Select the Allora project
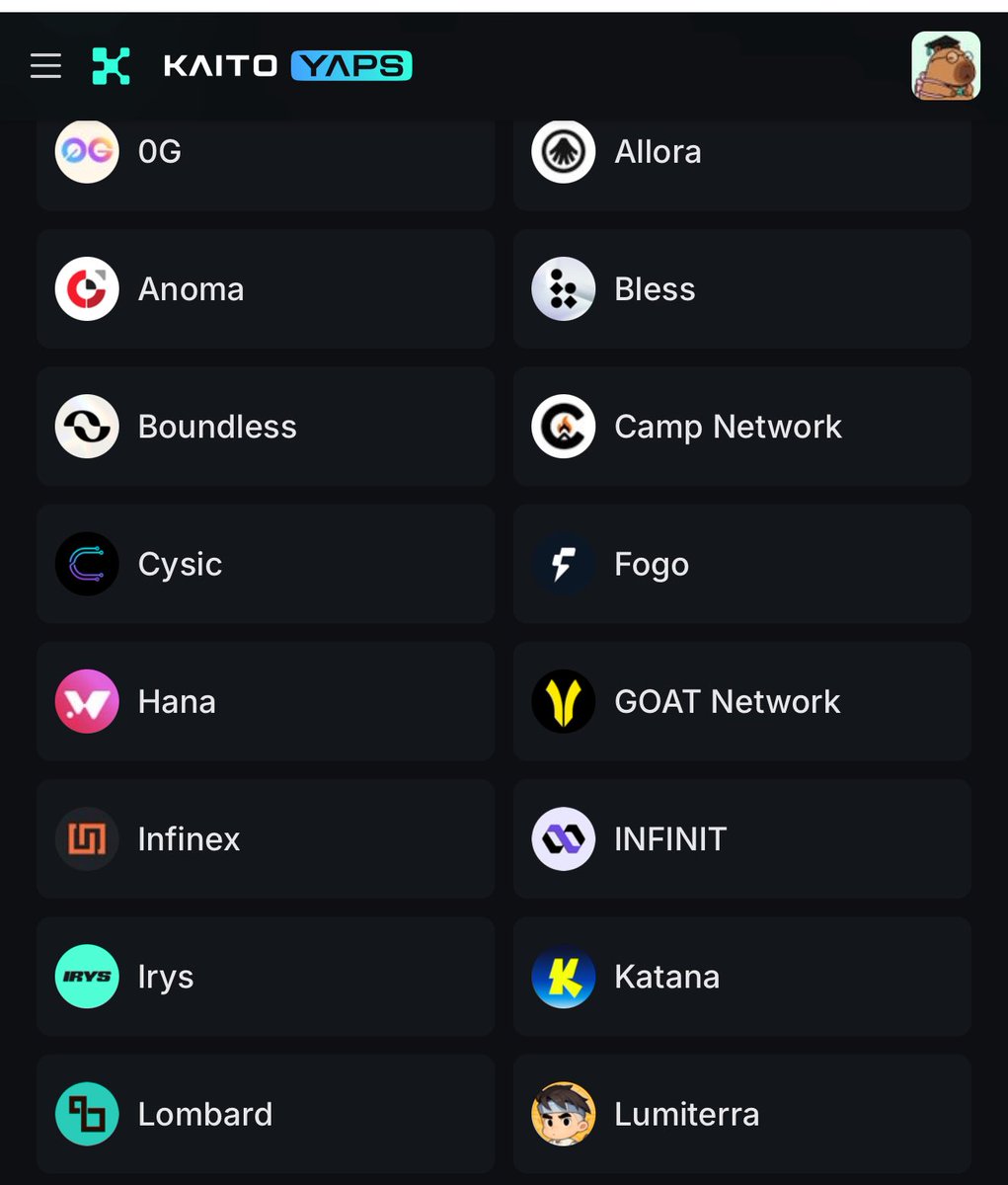The height and width of the screenshot is (1185, 1008). tap(741, 158)
